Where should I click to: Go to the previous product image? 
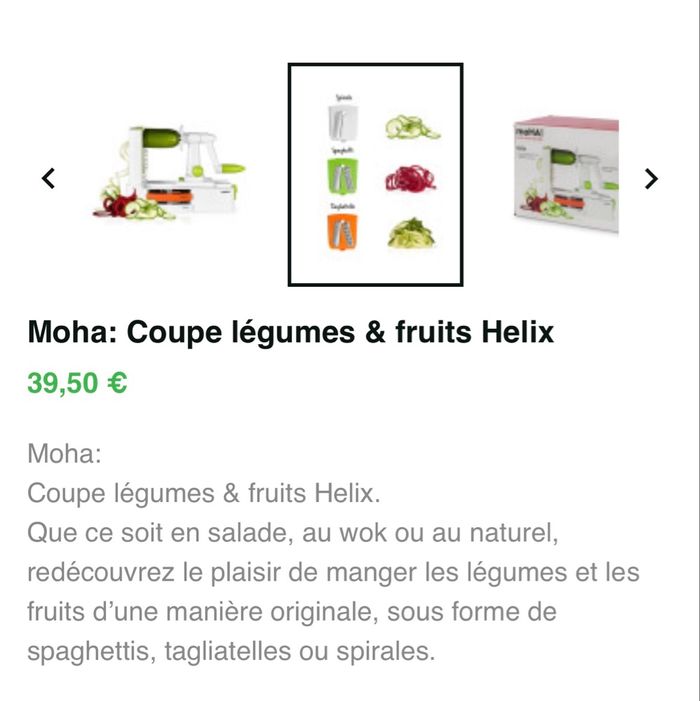point(48,179)
